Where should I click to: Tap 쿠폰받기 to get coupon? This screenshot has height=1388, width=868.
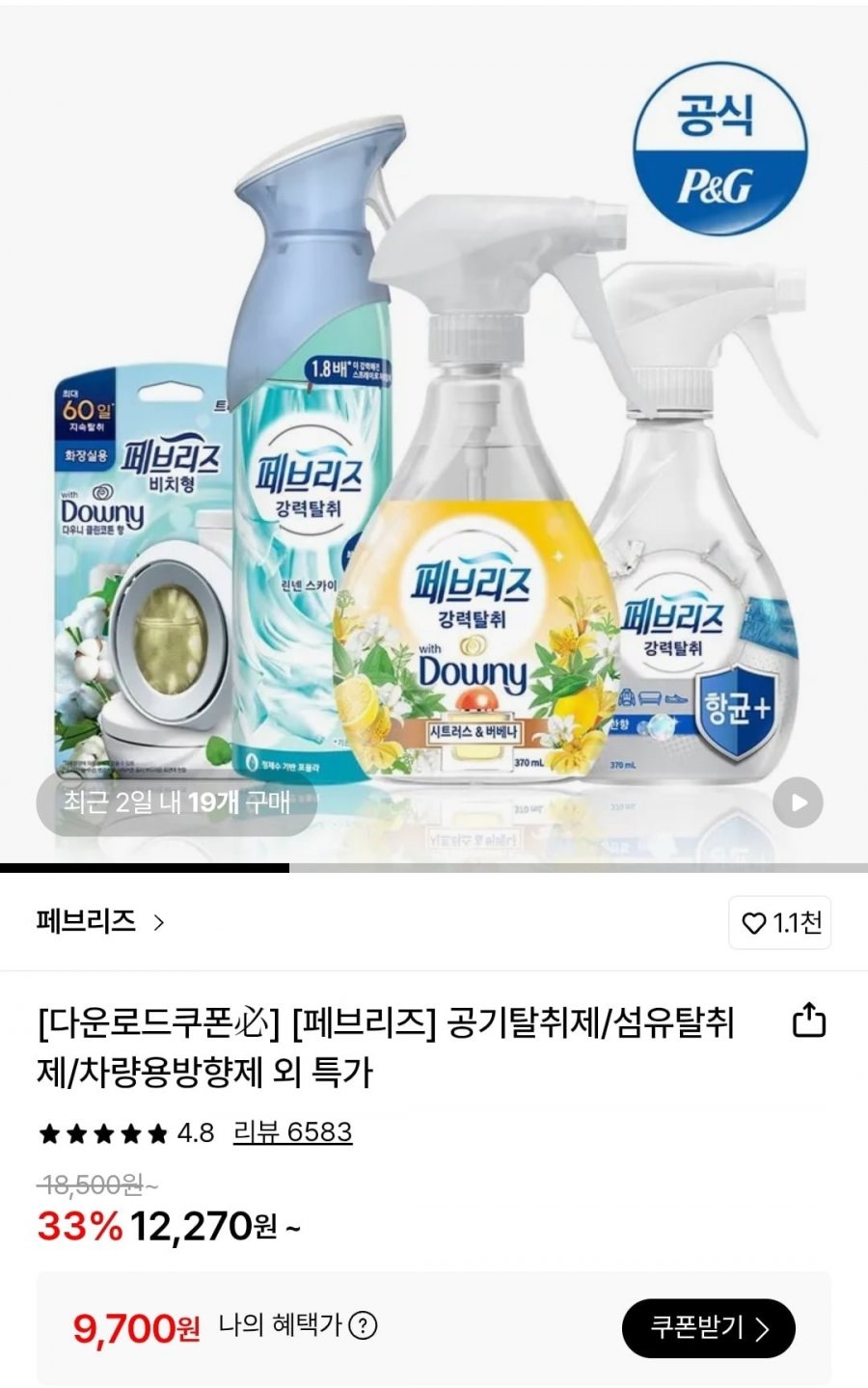[708, 1328]
